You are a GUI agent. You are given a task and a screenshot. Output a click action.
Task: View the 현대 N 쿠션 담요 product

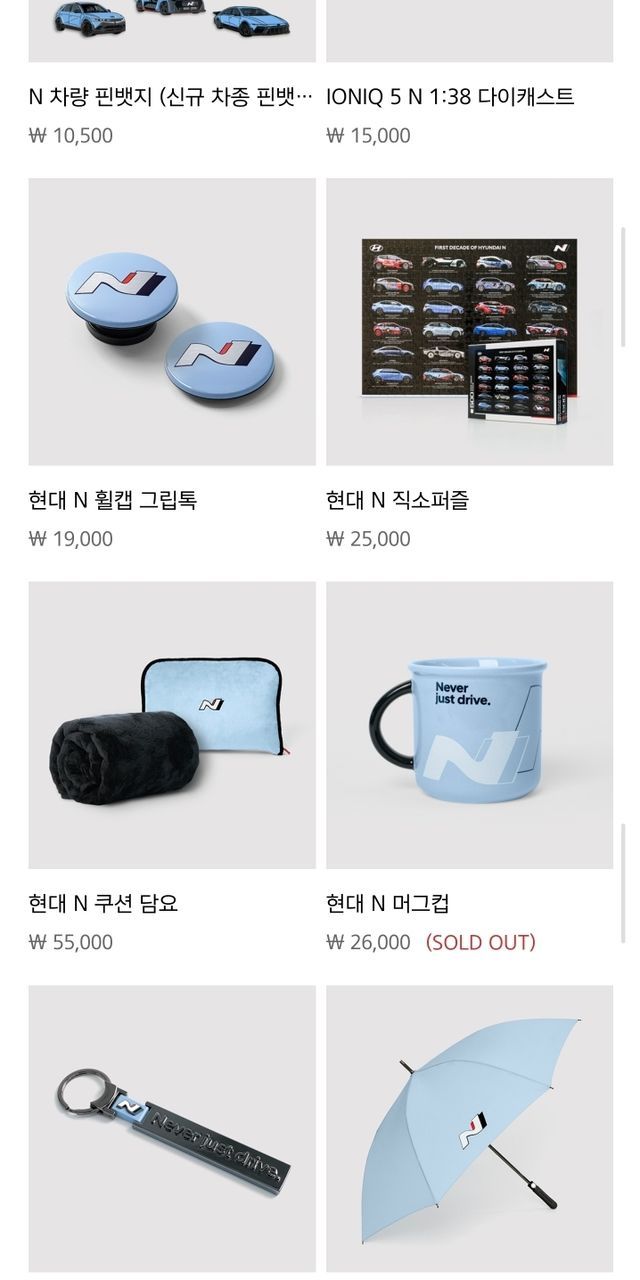click(172, 725)
